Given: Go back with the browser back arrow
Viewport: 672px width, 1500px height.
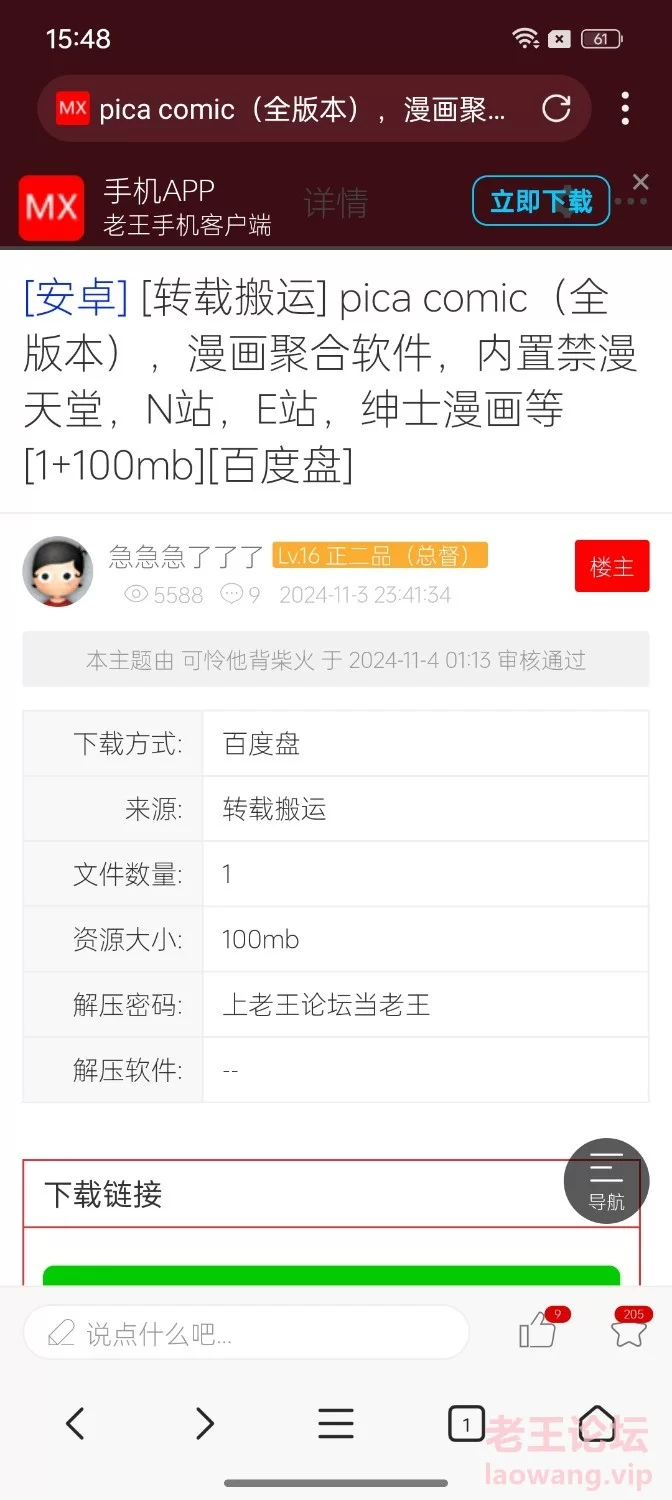Looking at the screenshot, I should pyautogui.click(x=75, y=1423).
